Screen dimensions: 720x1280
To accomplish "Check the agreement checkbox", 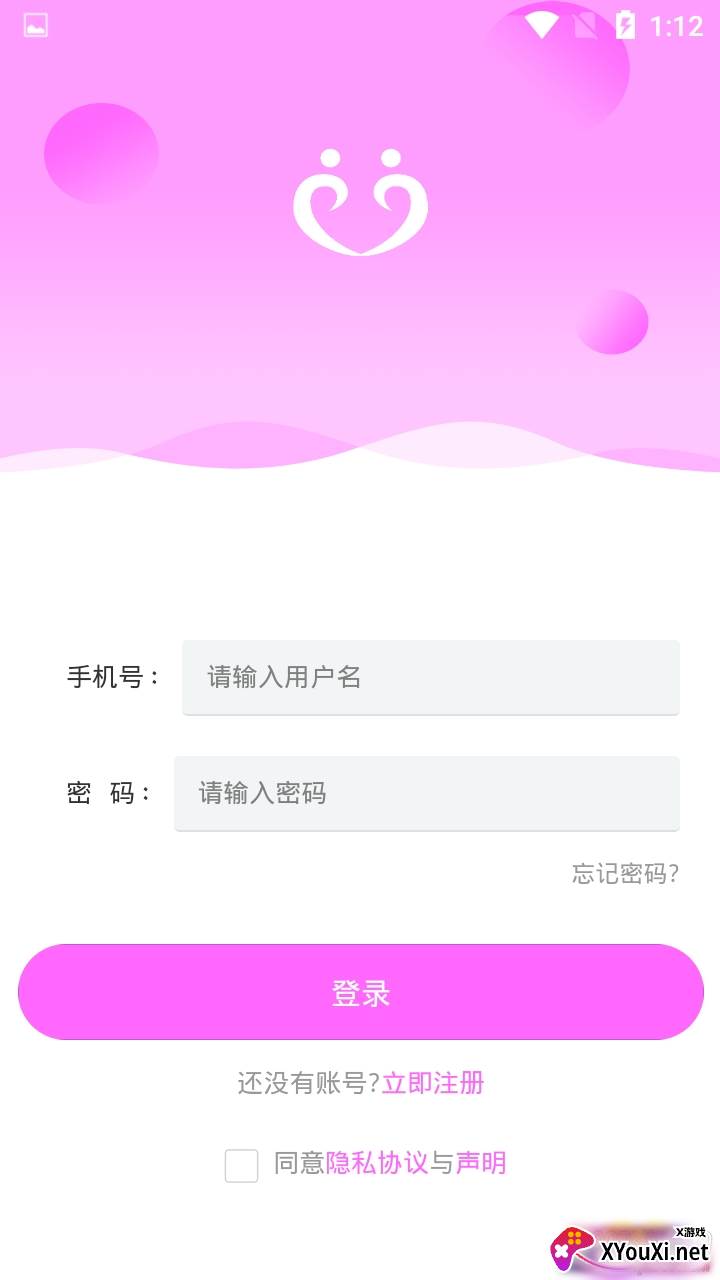I will 241,1165.
